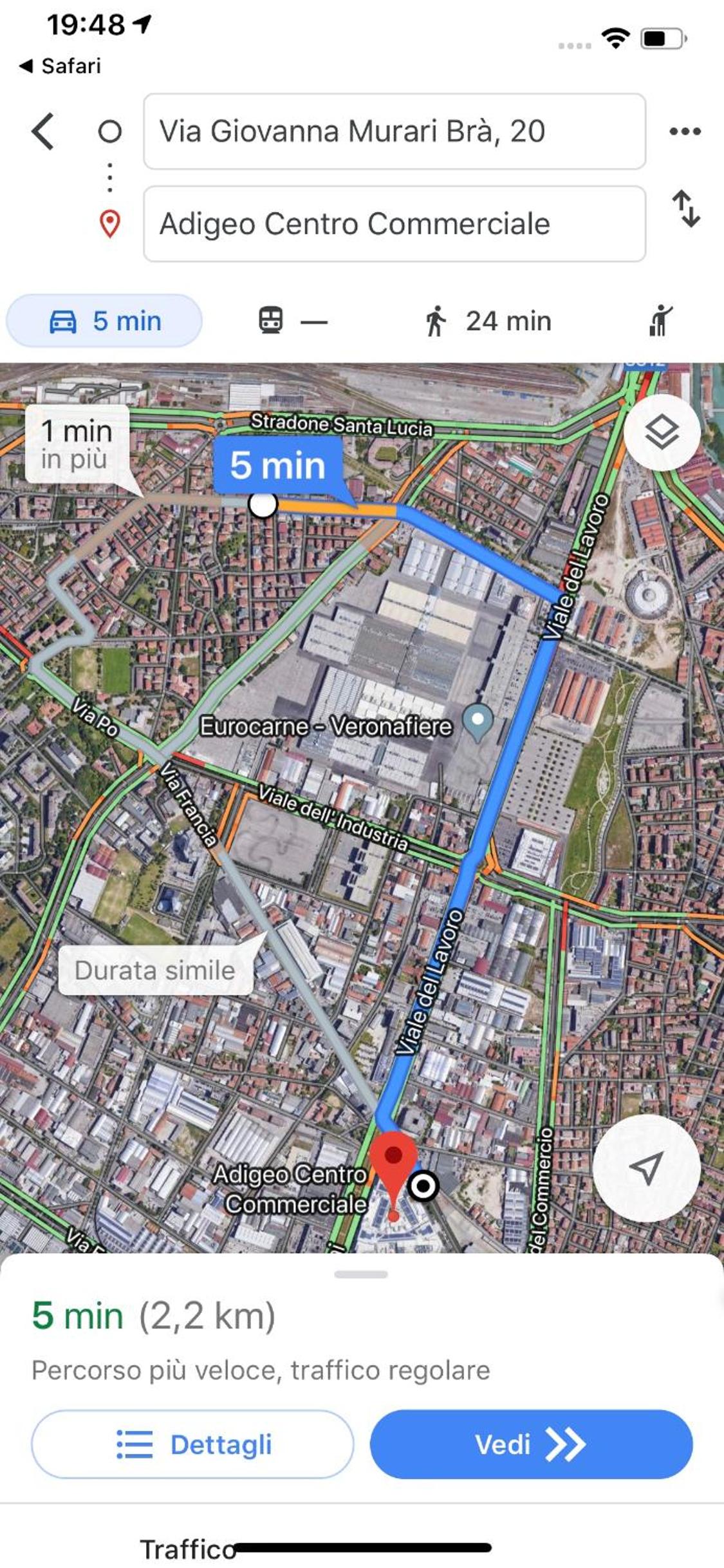Switch to public transit mode
Image resolution: width=724 pixels, height=1568 pixels.
(293, 321)
